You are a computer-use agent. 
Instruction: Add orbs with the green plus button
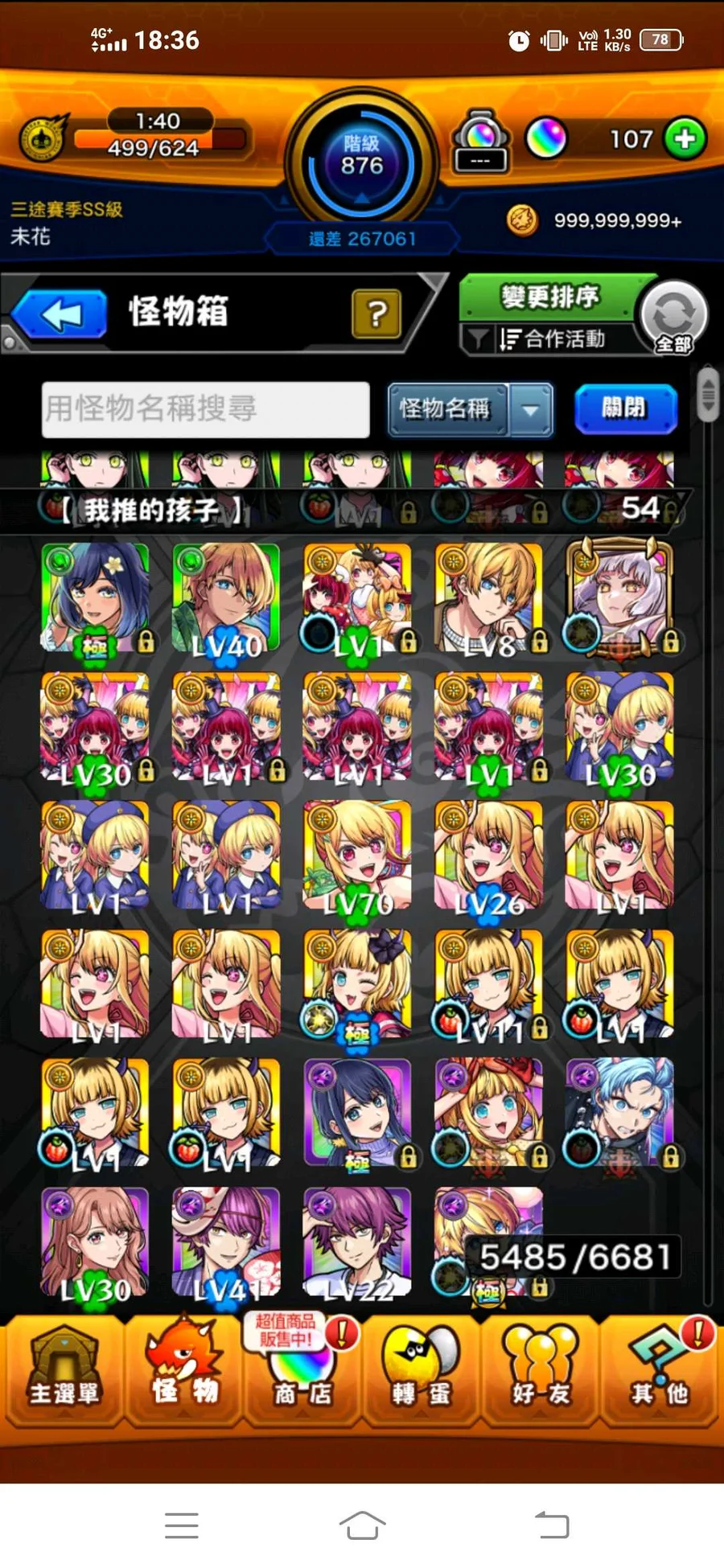pyautogui.click(x=685, y=139)
